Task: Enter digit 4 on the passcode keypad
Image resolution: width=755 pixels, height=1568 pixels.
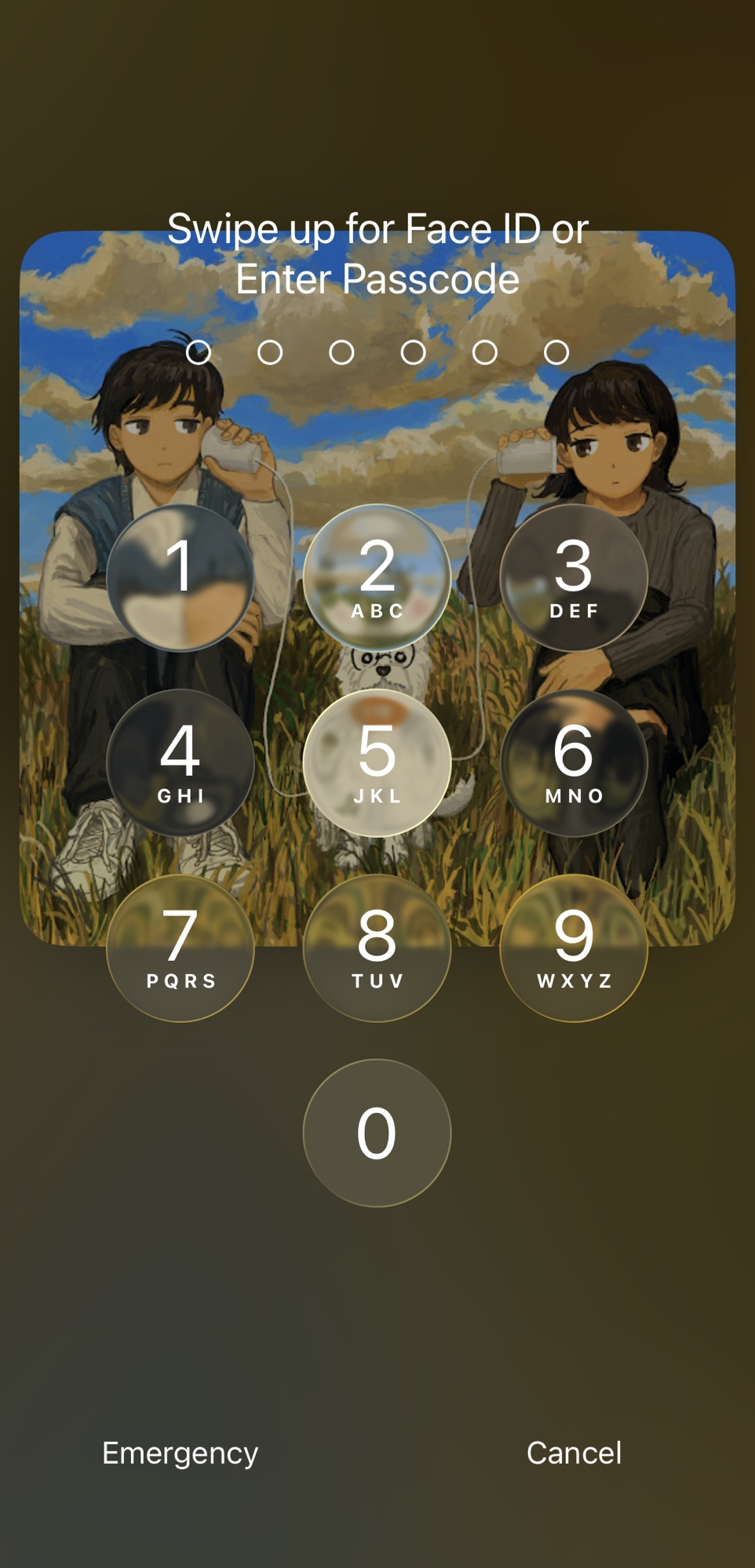Action: (181, 762)
